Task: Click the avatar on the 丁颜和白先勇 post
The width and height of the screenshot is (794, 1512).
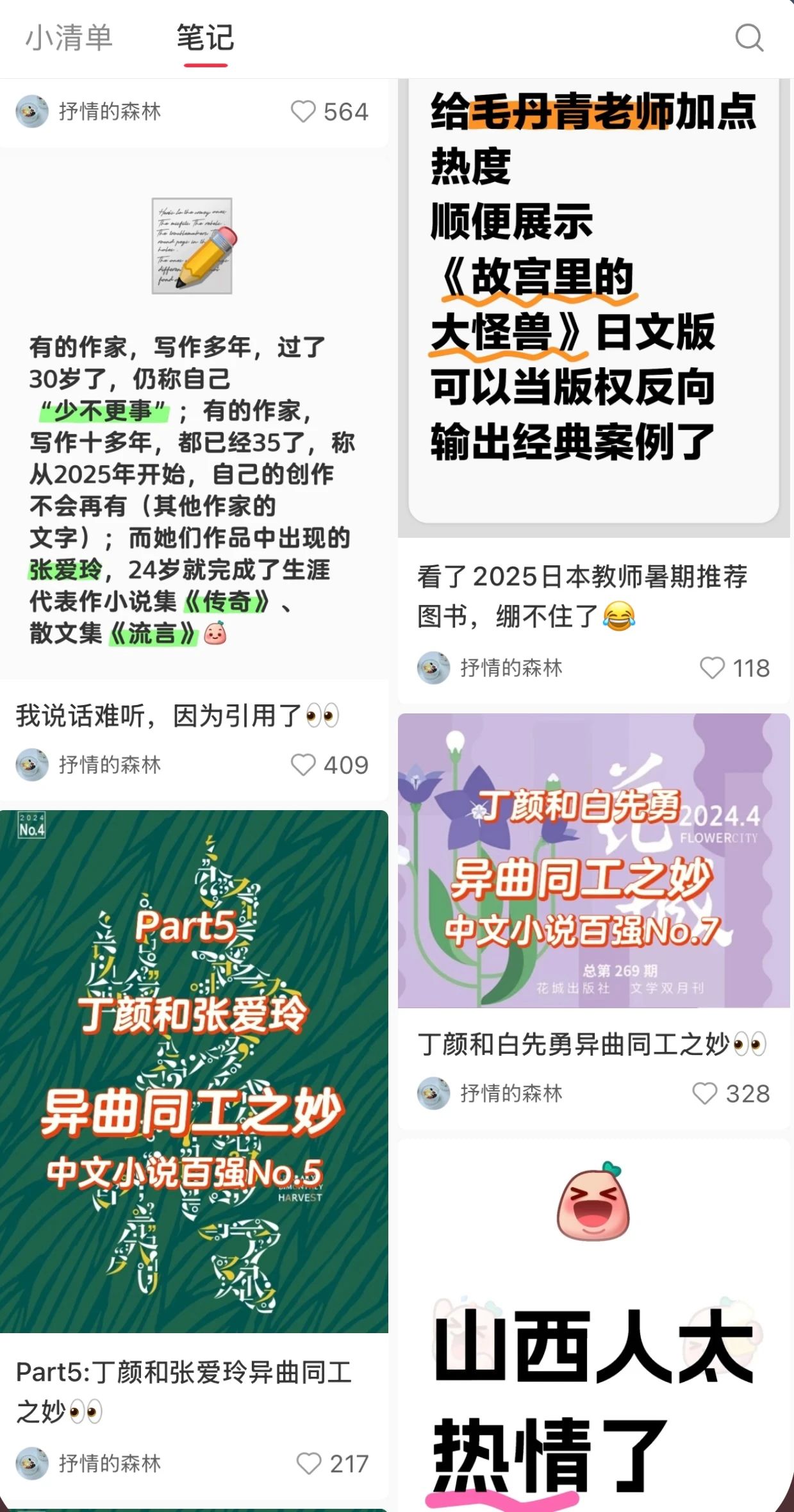Action: tap(433, 1093)
